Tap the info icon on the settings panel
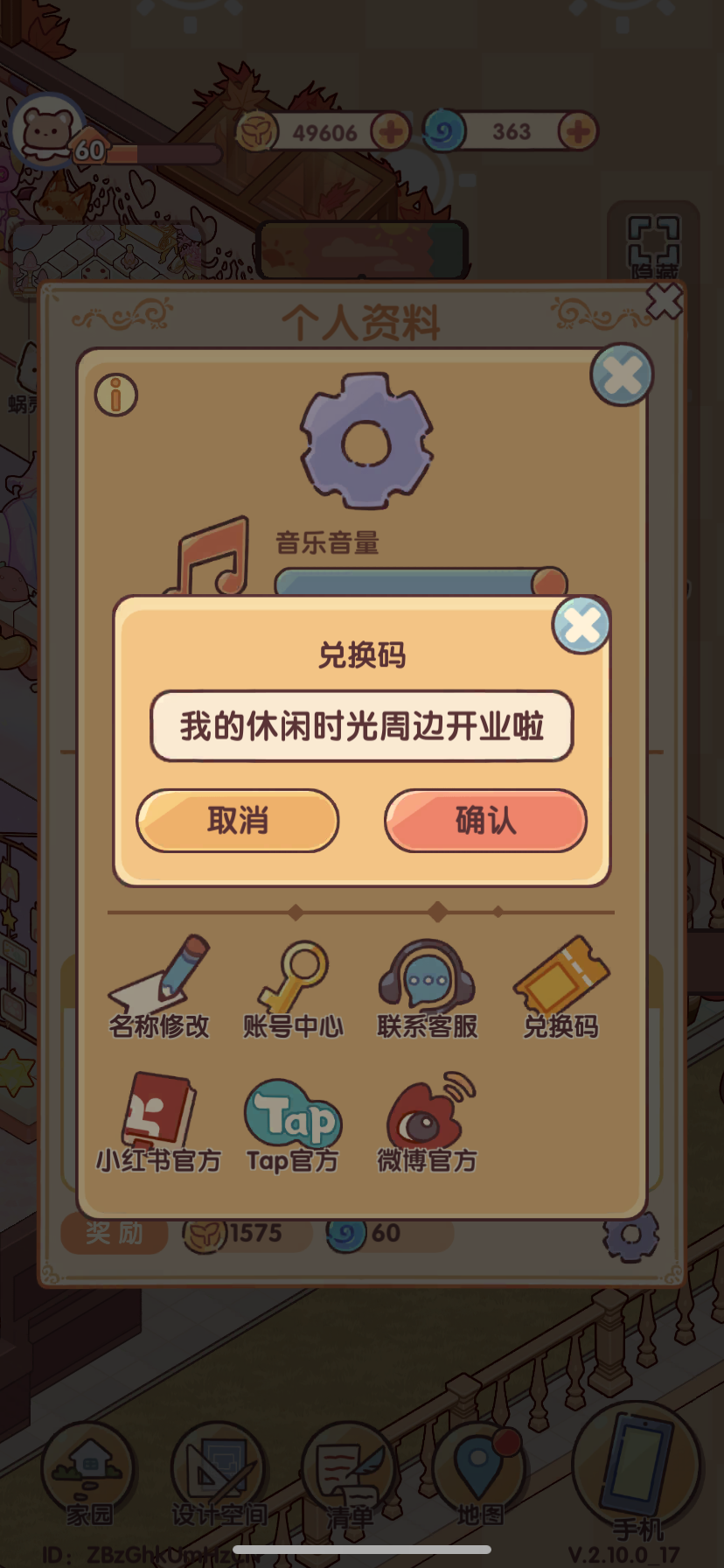This screenshot has width=724, height=1568. [x=115, y=394]
